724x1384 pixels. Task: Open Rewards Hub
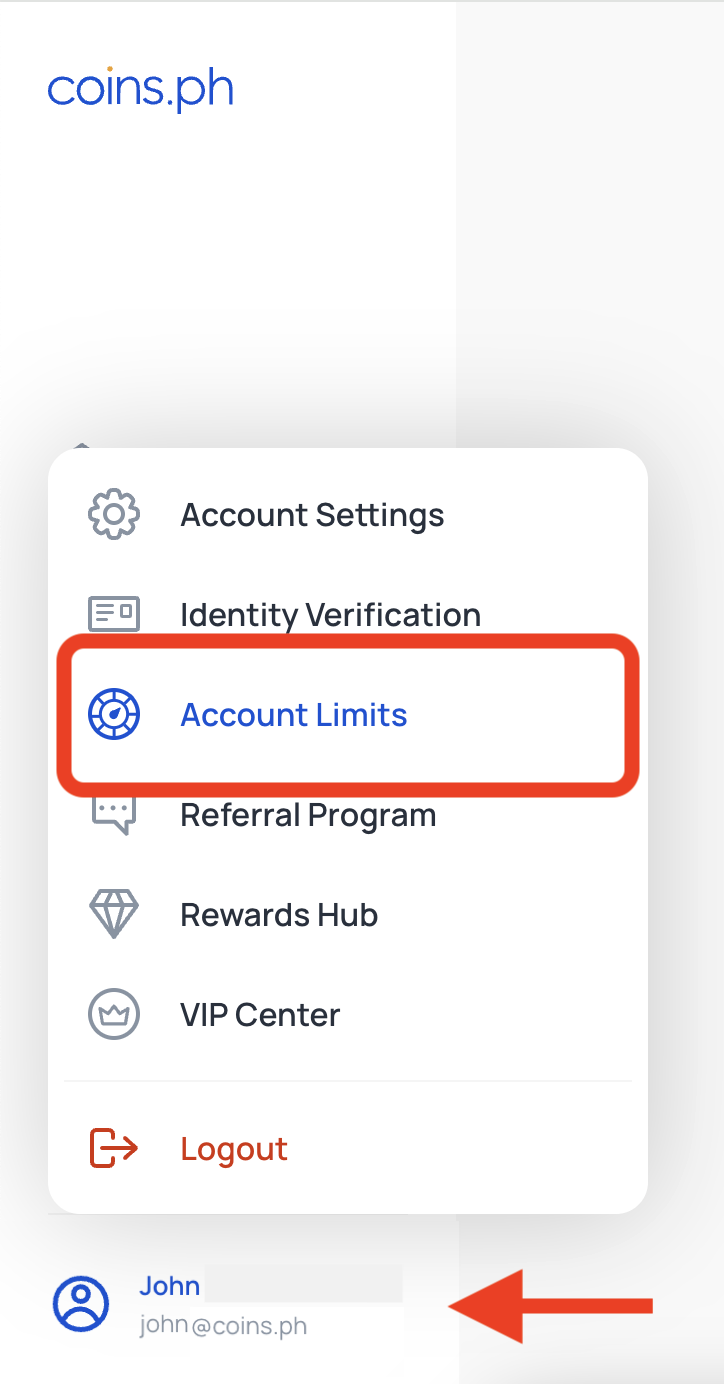(x=278, y=915)
